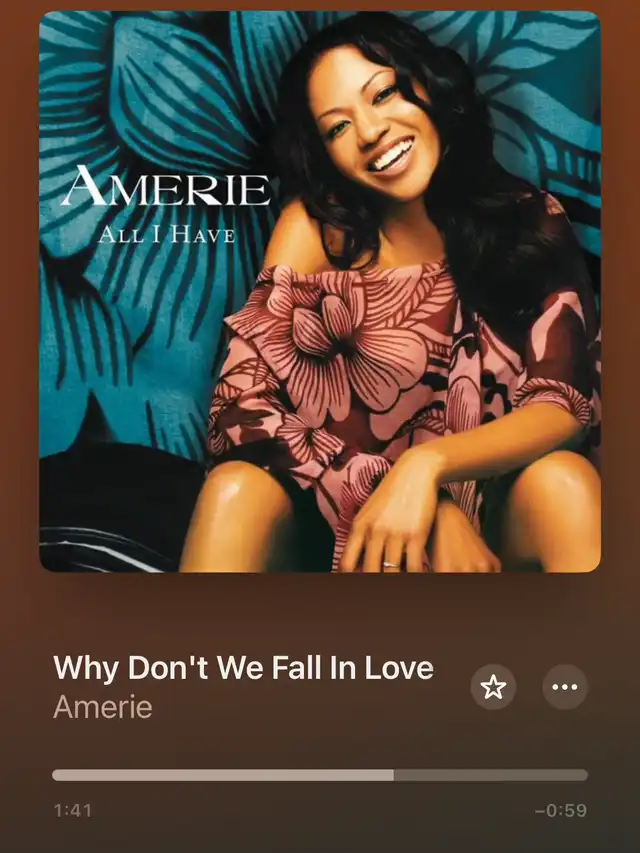Tap the playback progress bar to seek
This screenshot has height=853, width=640.
point(320,775)
